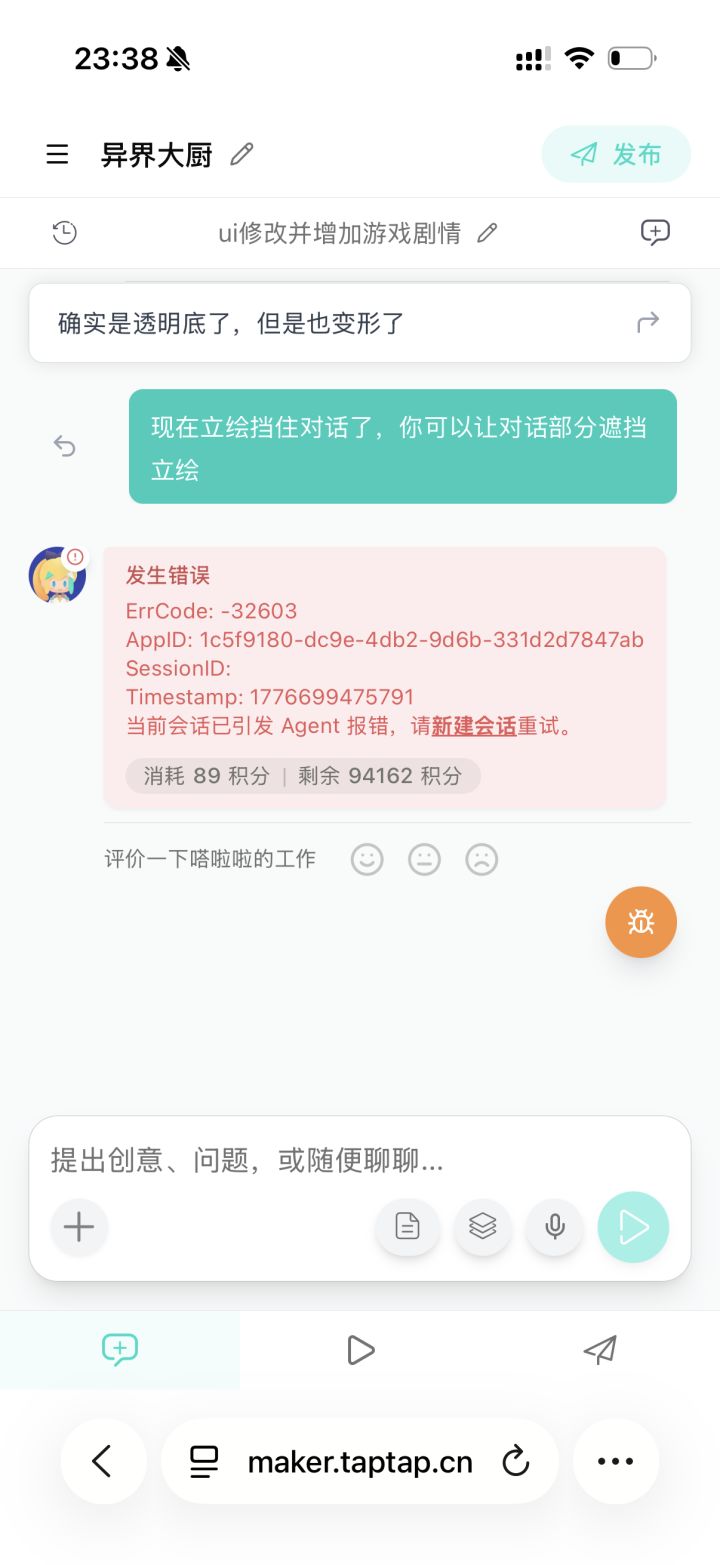Rate work with the frowning face
720x1565 pixels.
482,859
